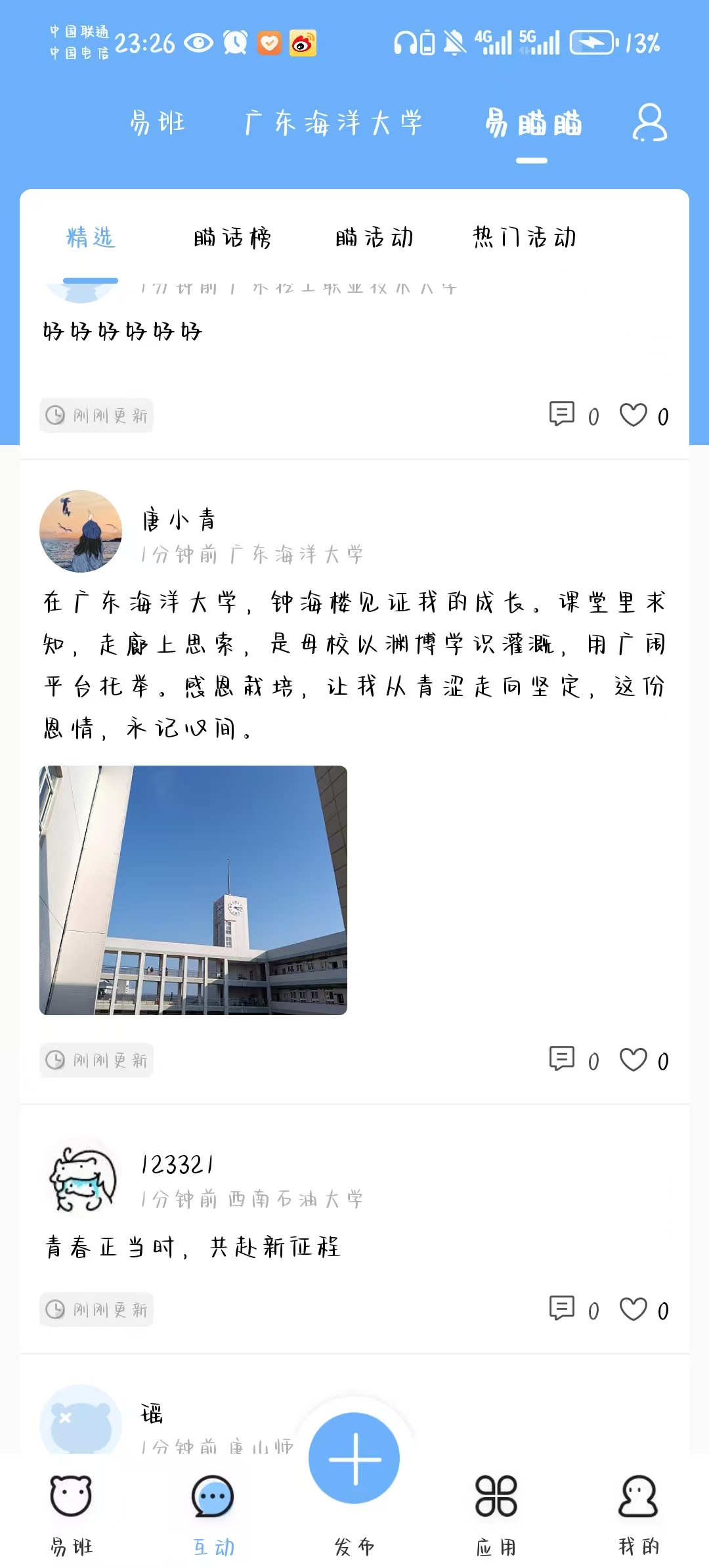
Task: Open the 热门活动 tab
Action: click(525, 237)
